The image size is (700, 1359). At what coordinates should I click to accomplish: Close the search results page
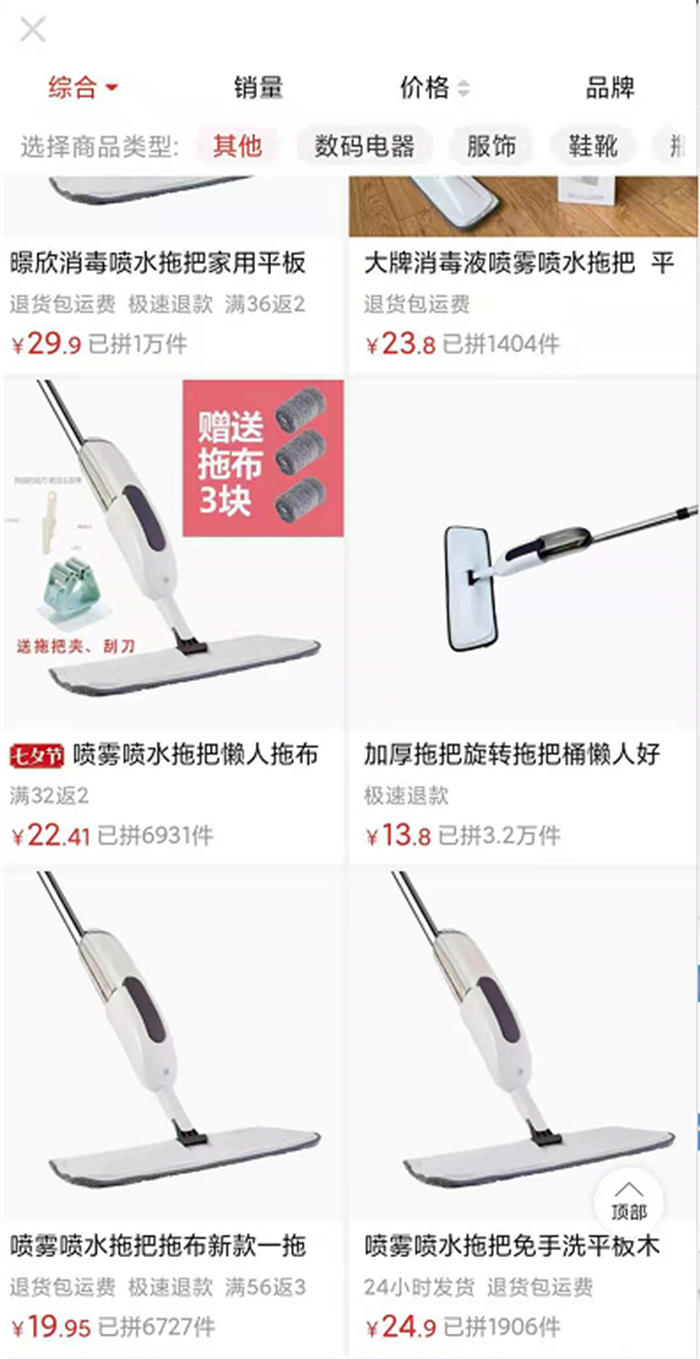[x=33, y=30]
